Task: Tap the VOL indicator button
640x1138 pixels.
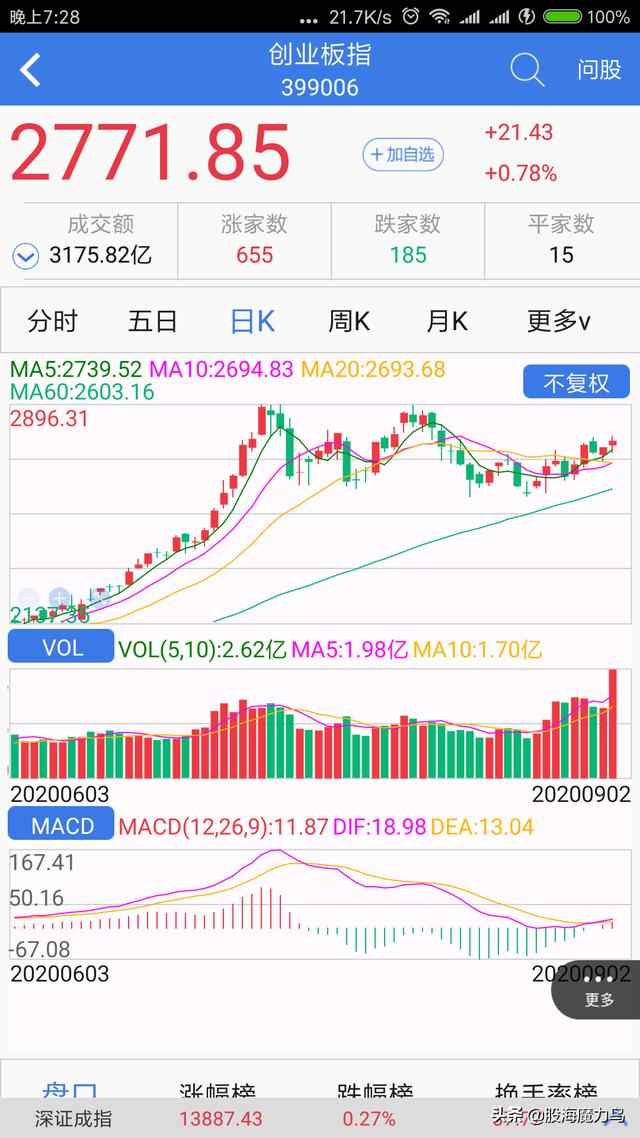Action: pyautogui.click(x=61, y=648)
